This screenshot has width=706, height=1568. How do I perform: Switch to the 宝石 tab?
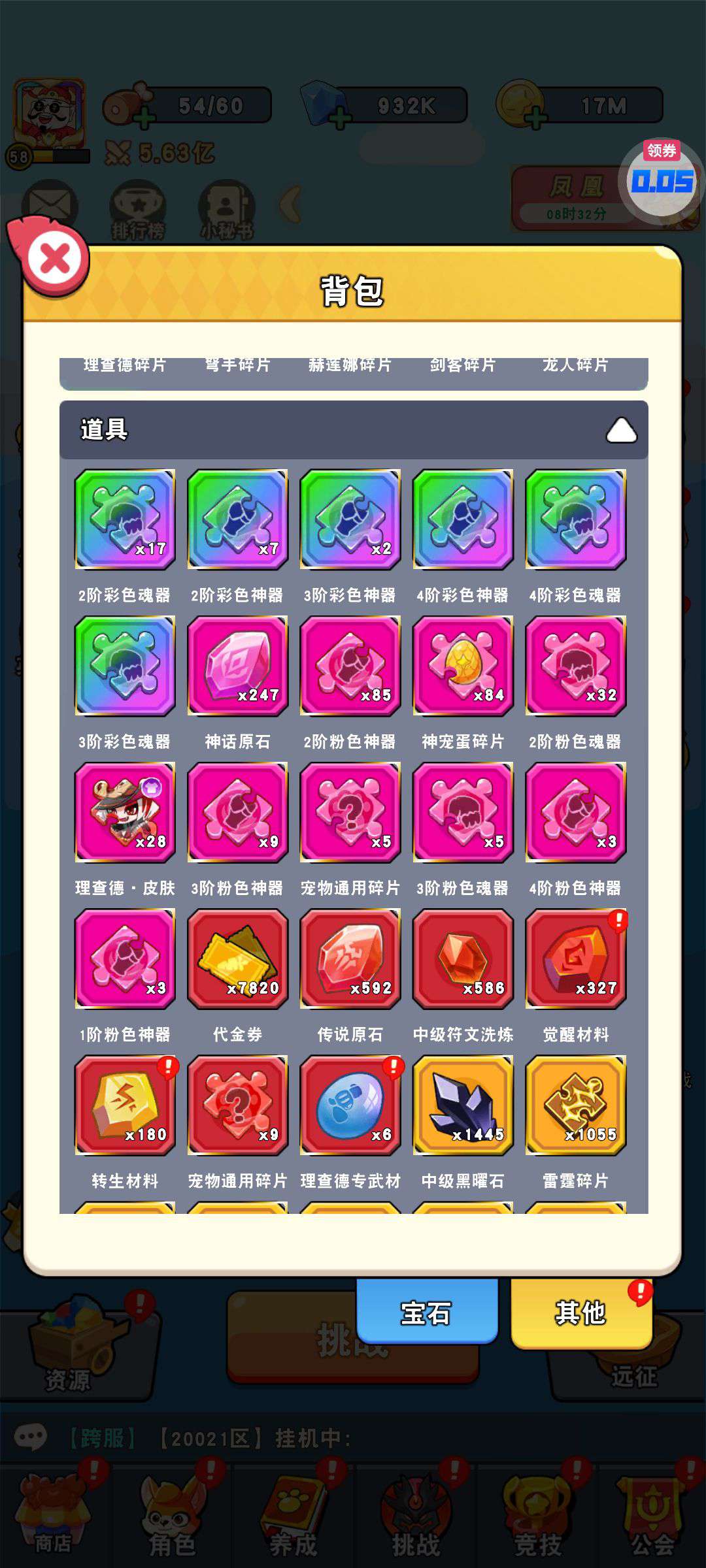426,1313
